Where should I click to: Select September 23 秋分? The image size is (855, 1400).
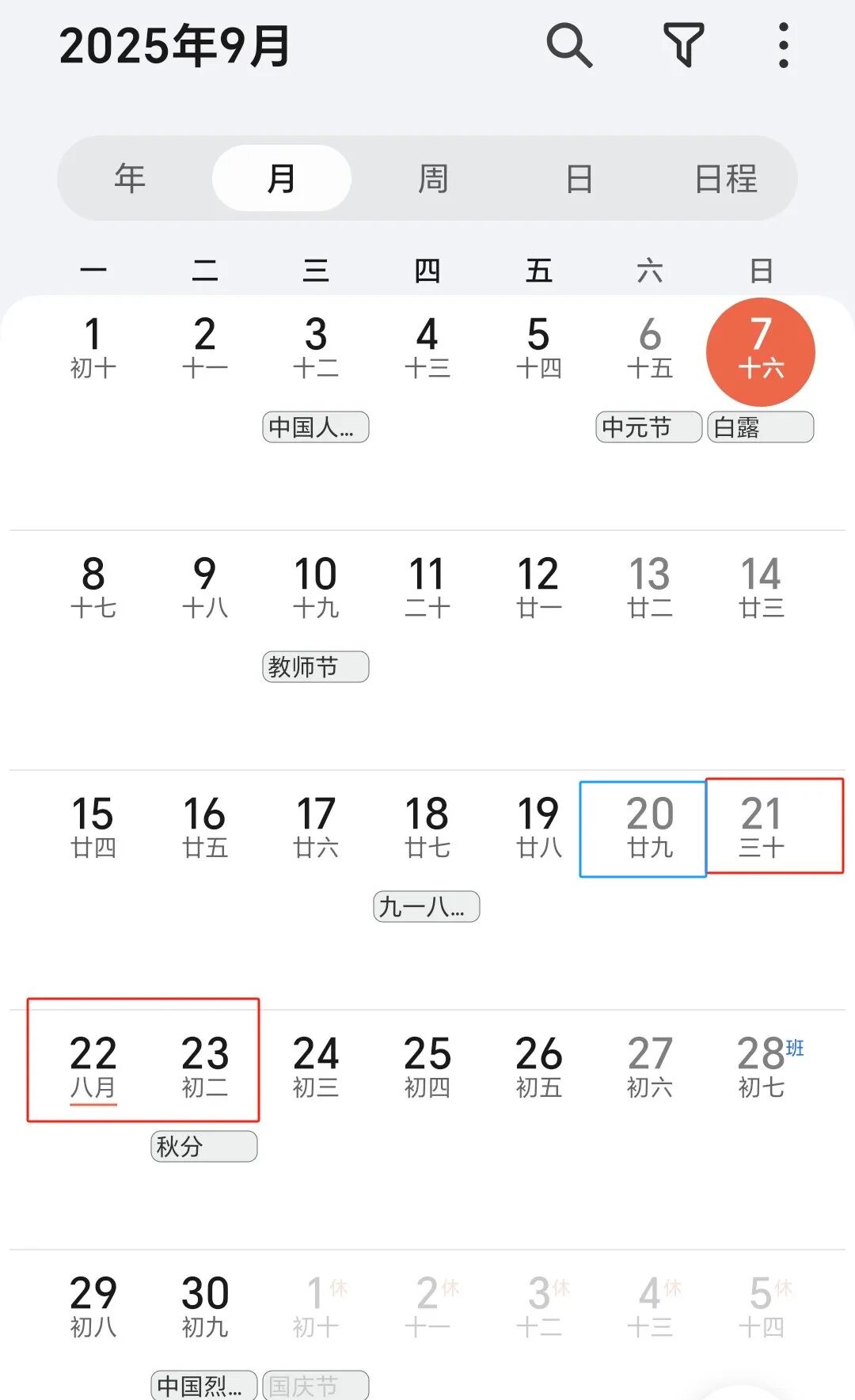click(x=204, y=1068)
